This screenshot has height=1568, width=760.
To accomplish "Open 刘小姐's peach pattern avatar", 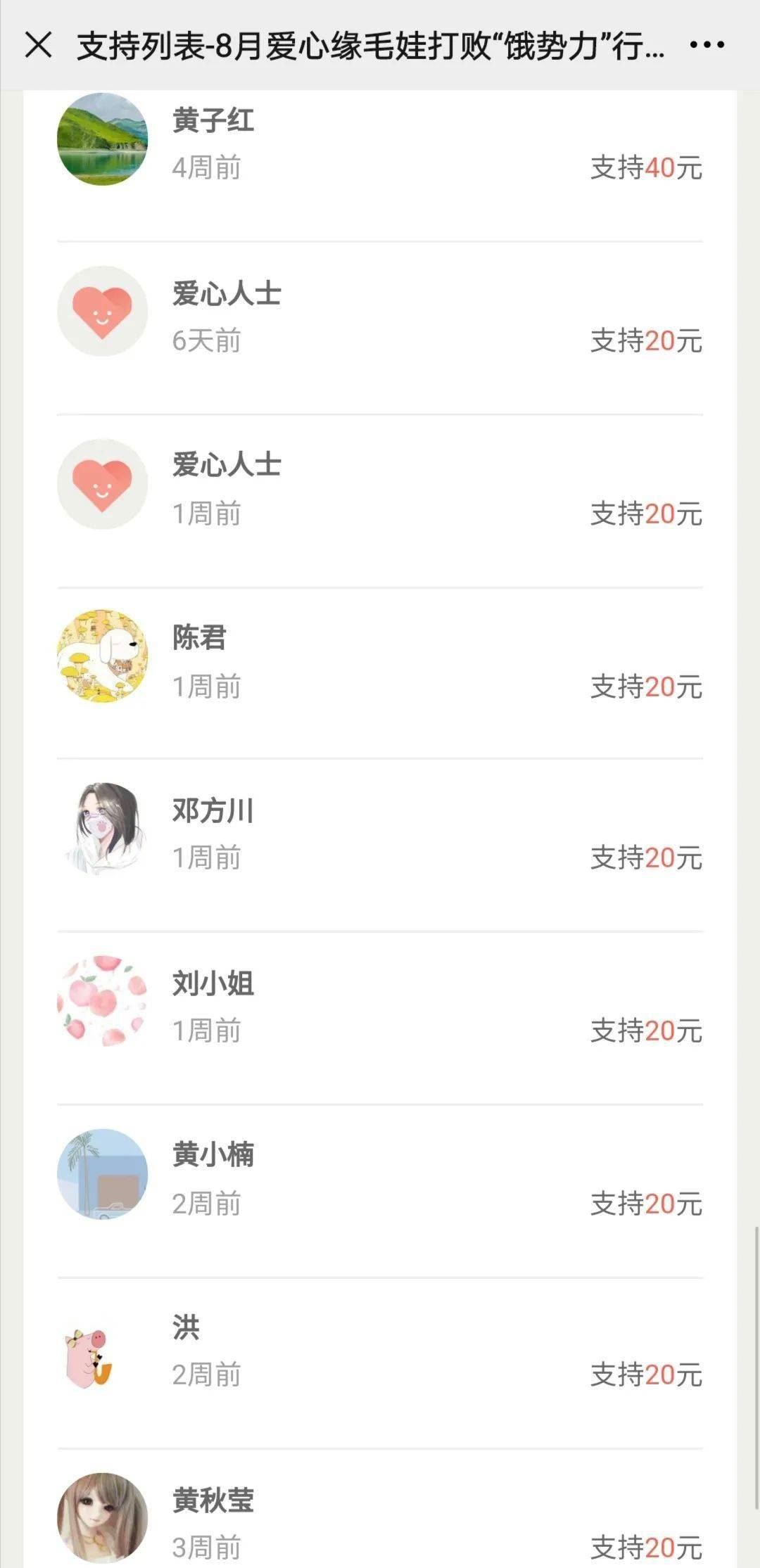I will pyautogui.click(x=102, y=999).
